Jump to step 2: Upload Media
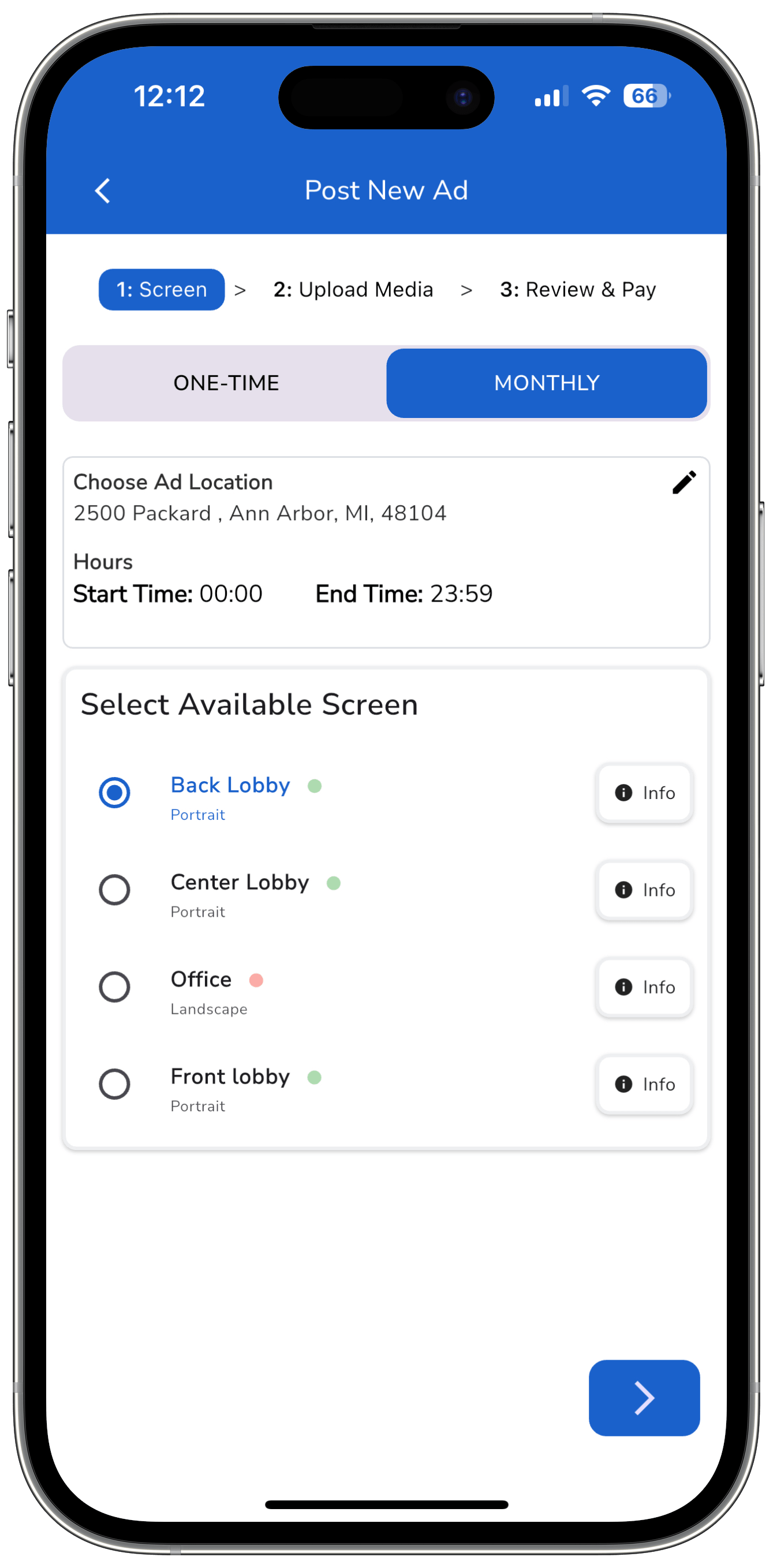The width and height of the screenshot is (773, 1568). pyautogui.click(x=353, y=290)
